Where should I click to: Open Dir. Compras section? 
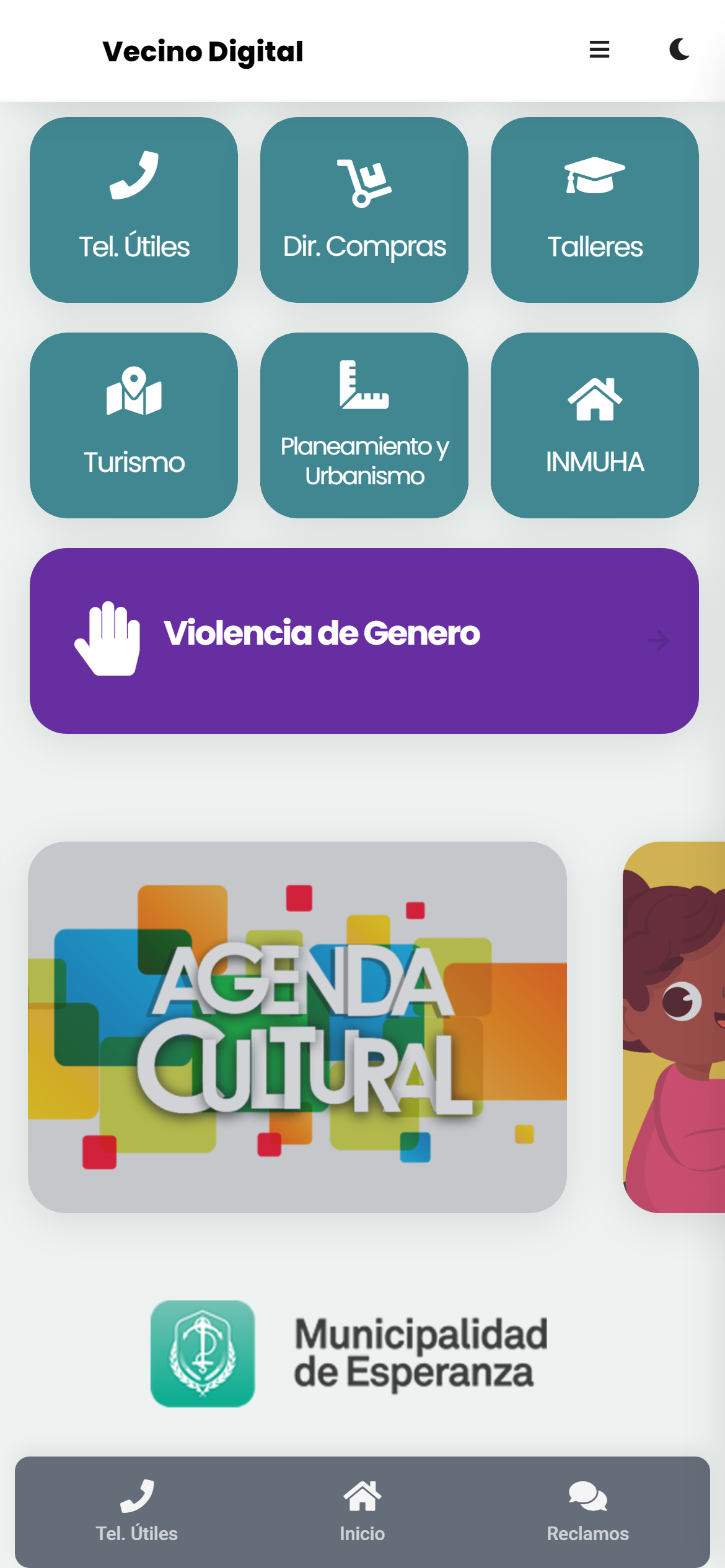tap(364, 210)
